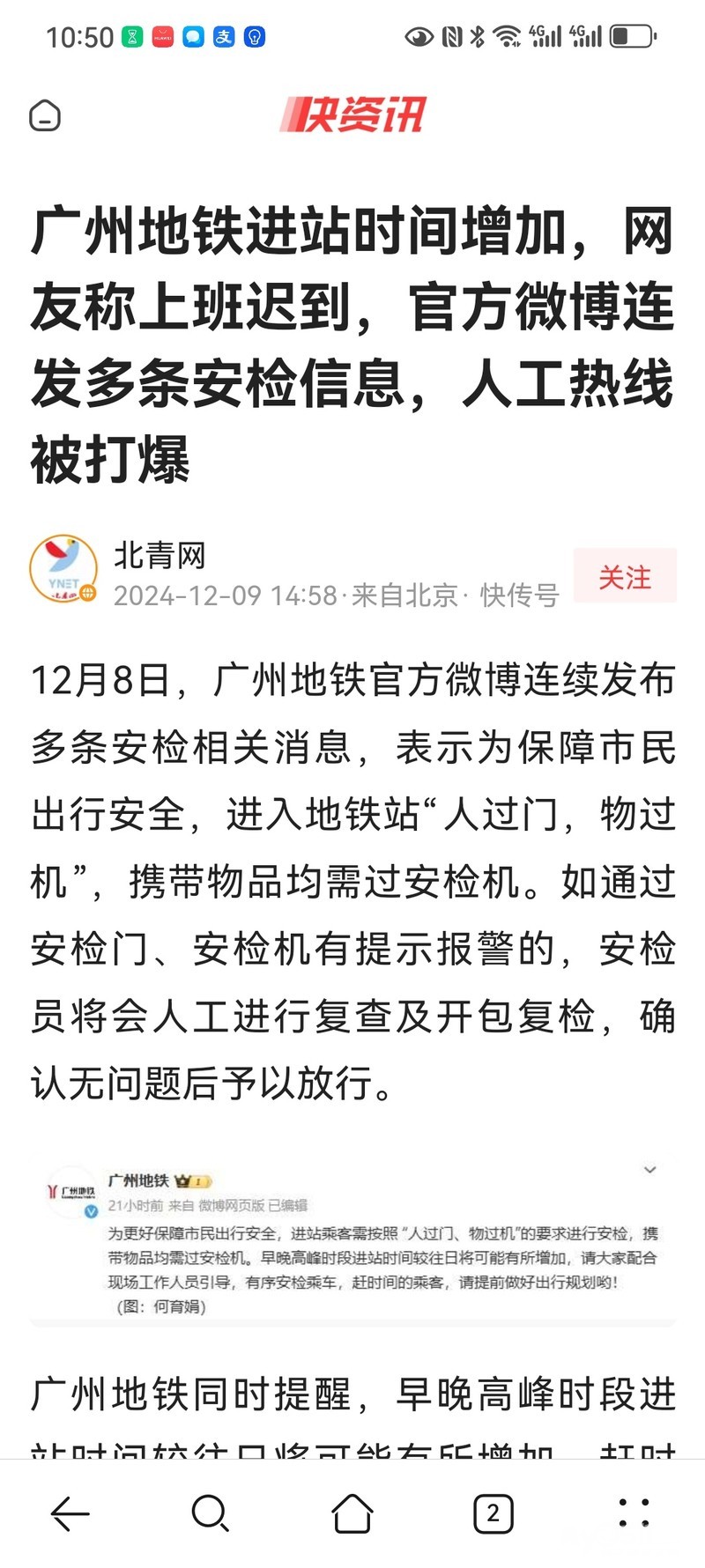
Task: Go to the browser home page
Action: coord(352,1513)
